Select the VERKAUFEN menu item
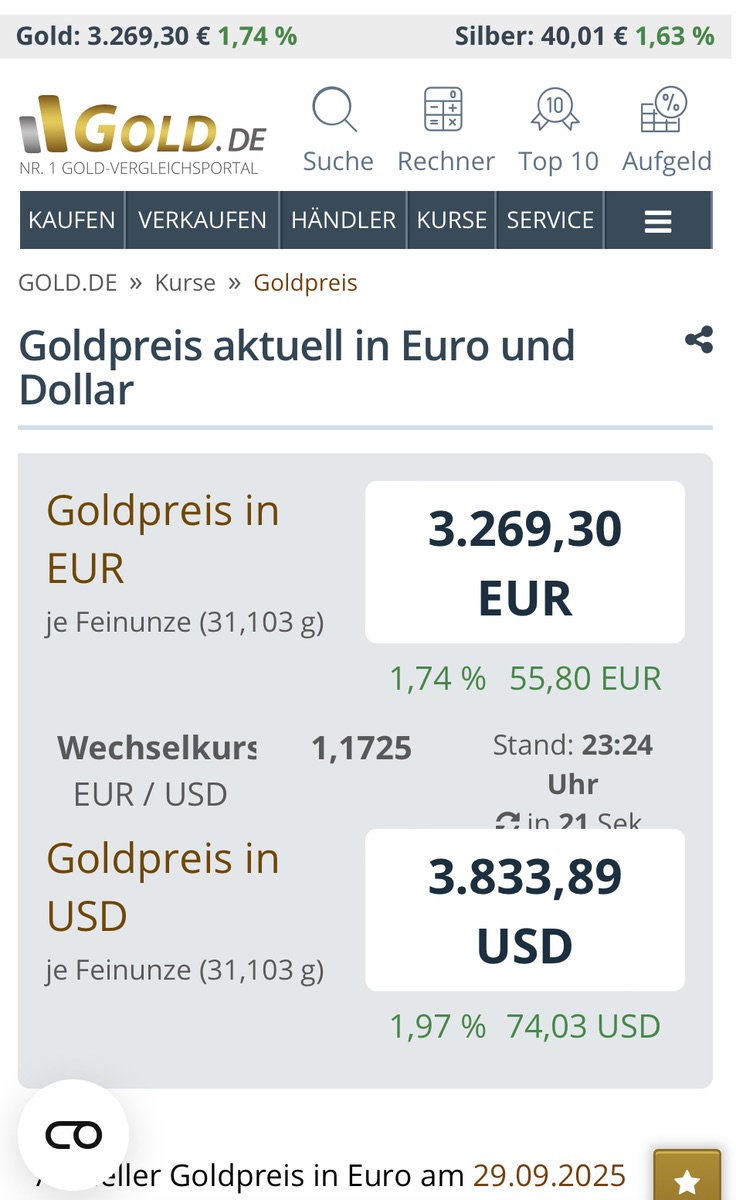 [x=202, y=220]
